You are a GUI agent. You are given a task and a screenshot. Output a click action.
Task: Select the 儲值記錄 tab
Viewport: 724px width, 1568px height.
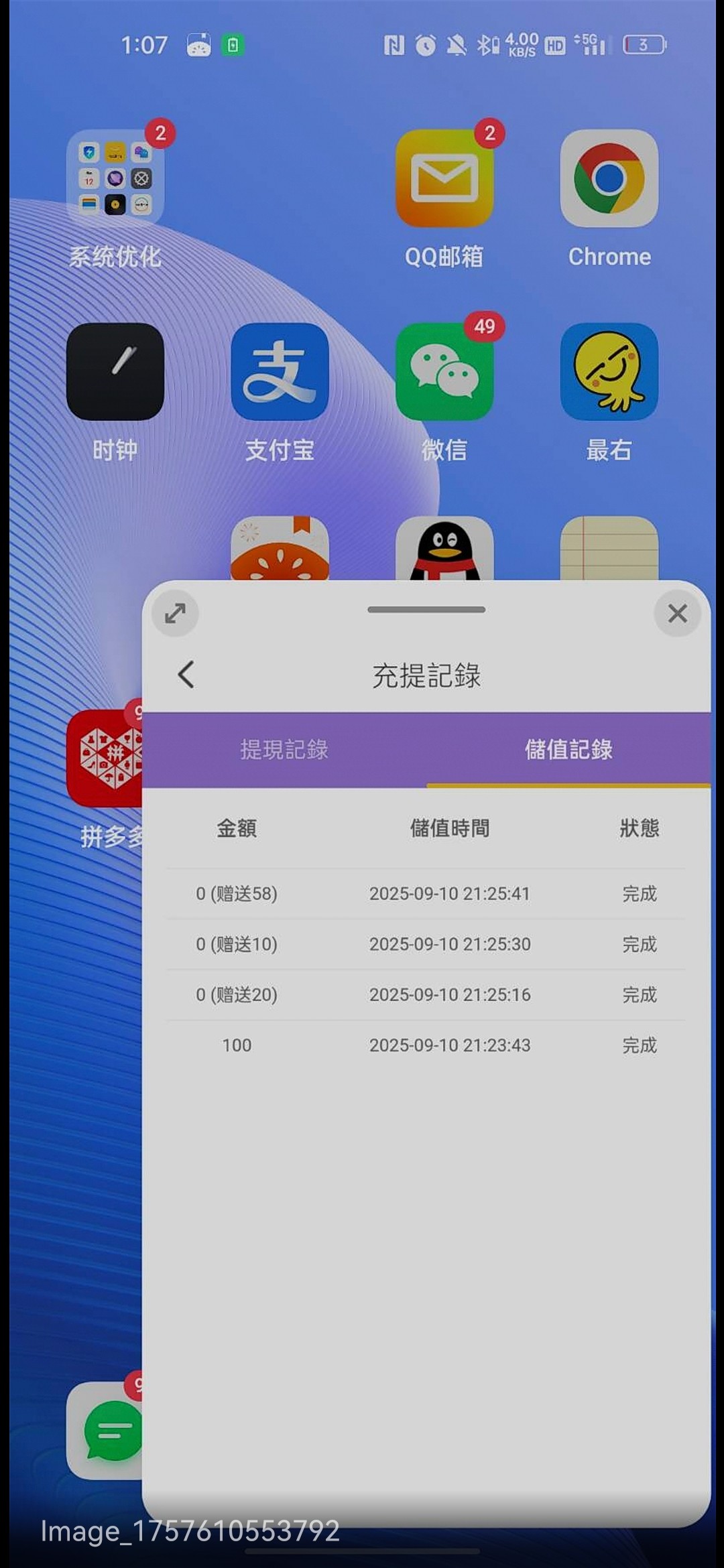[568, 749]
